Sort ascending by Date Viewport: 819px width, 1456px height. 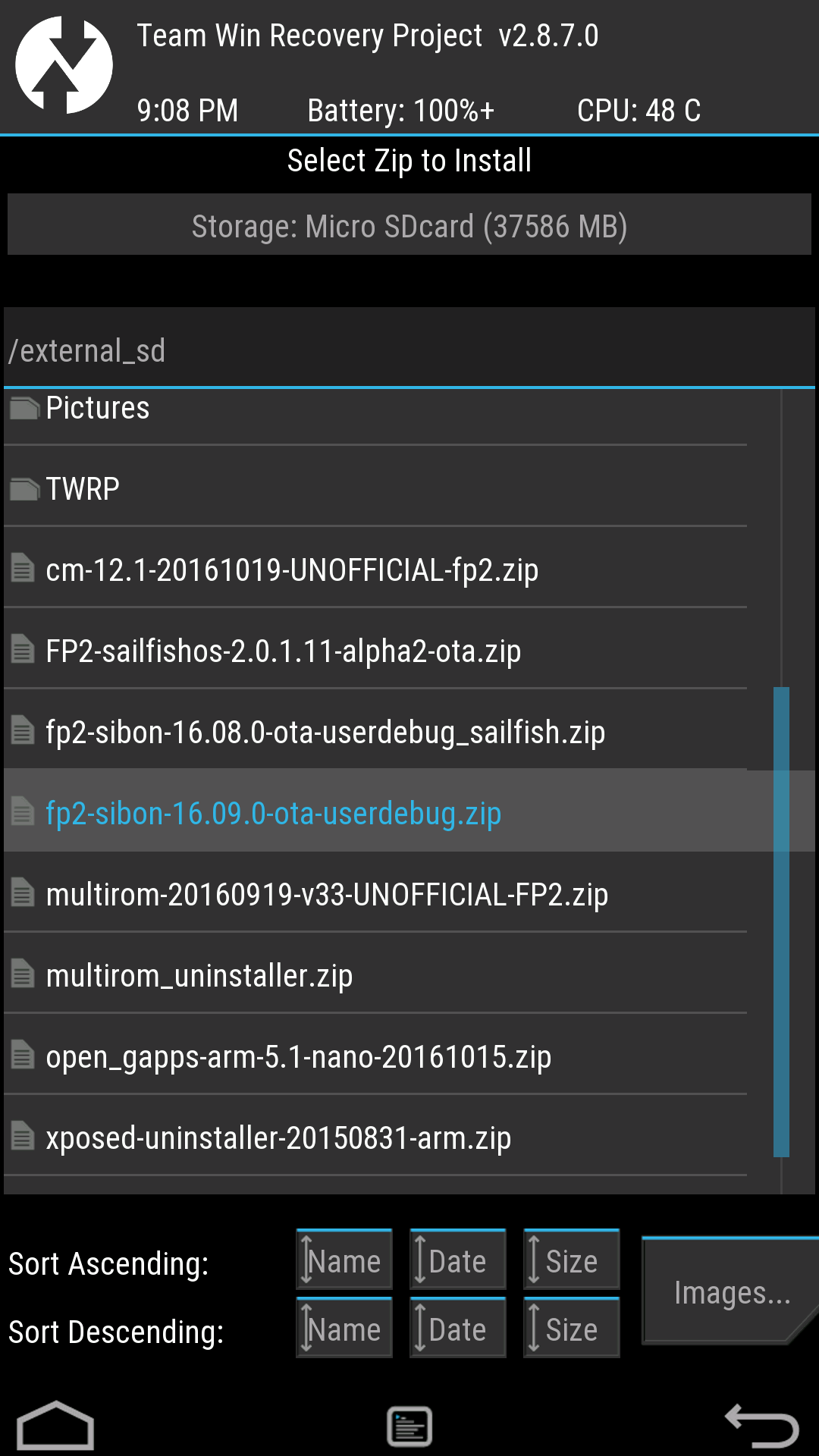click(457, 1260)
